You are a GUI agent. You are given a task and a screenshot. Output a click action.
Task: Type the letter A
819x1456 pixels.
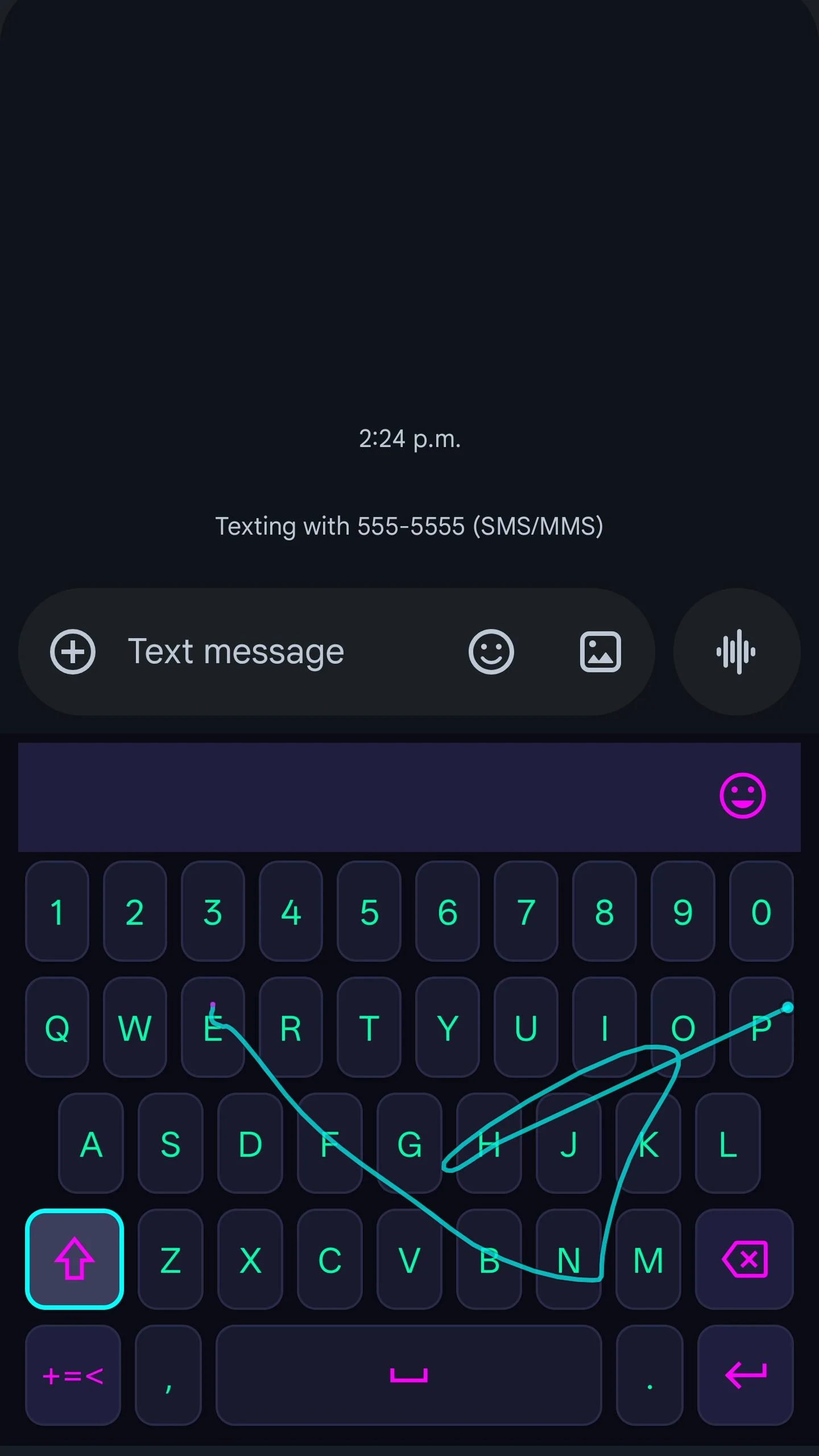point(91,1143)
